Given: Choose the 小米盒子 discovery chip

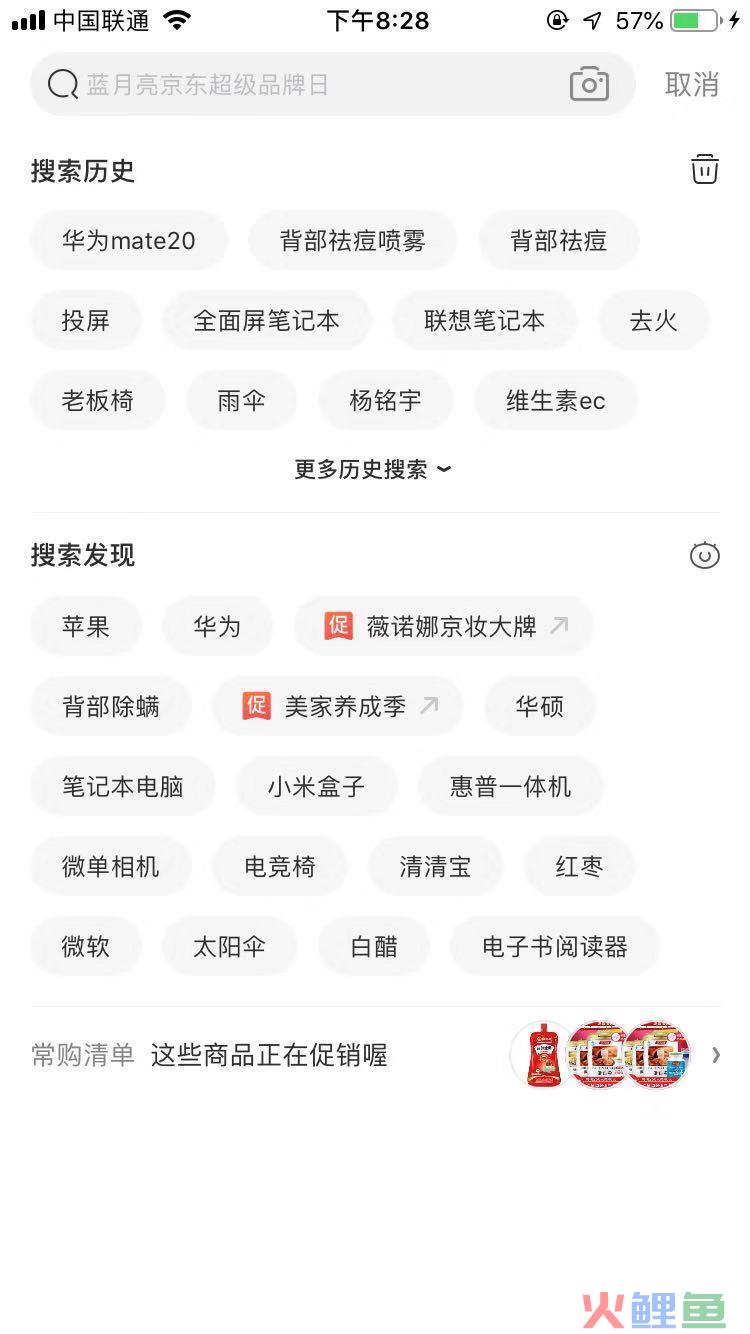Looking at the screenshot, I should coord(316,787).
